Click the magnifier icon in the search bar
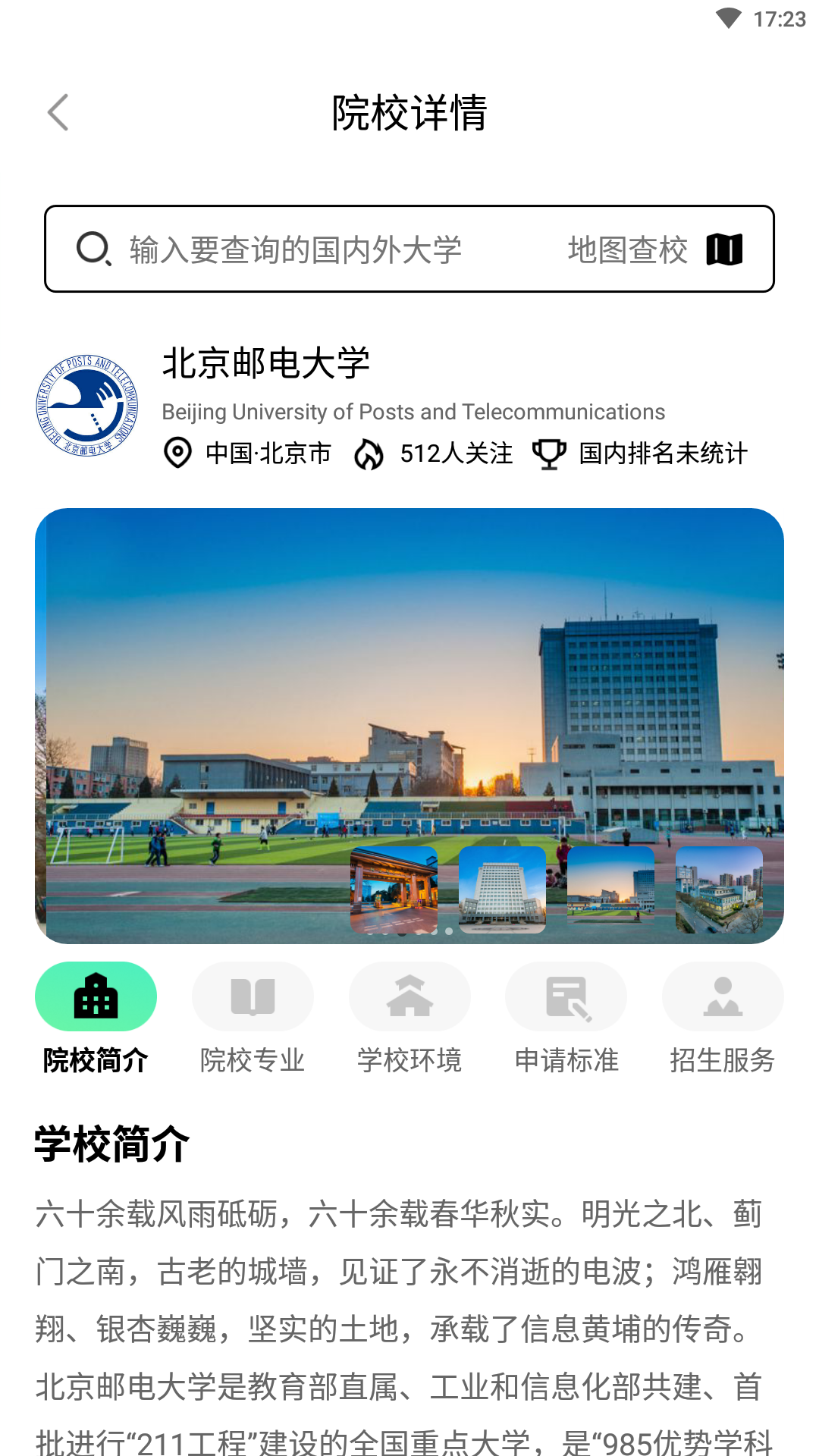The height and width of the screenshot is (1456, 819). point(93,248)
